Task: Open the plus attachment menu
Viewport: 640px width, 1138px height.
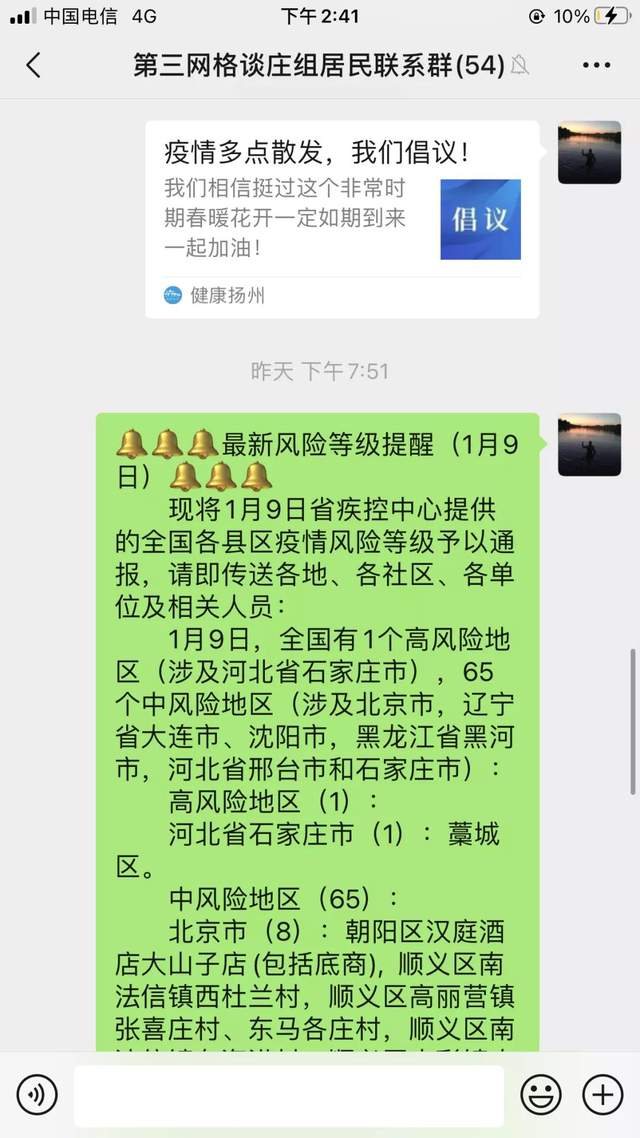Action: (603, 1096)
